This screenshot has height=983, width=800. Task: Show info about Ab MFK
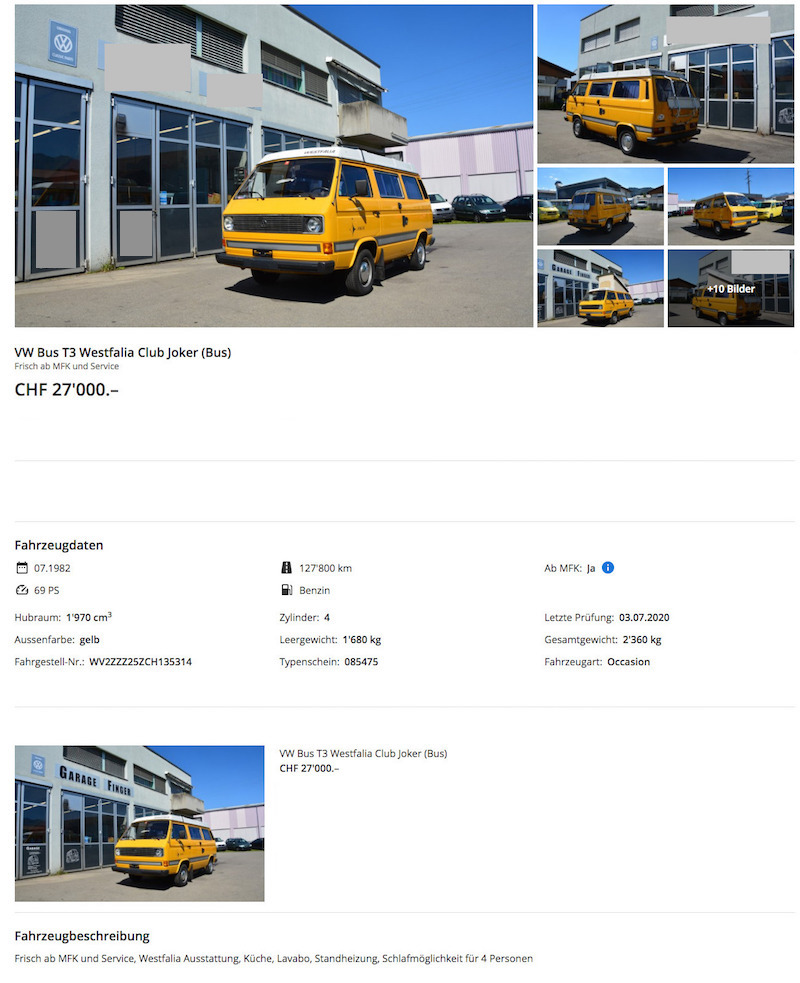[608, 568]
